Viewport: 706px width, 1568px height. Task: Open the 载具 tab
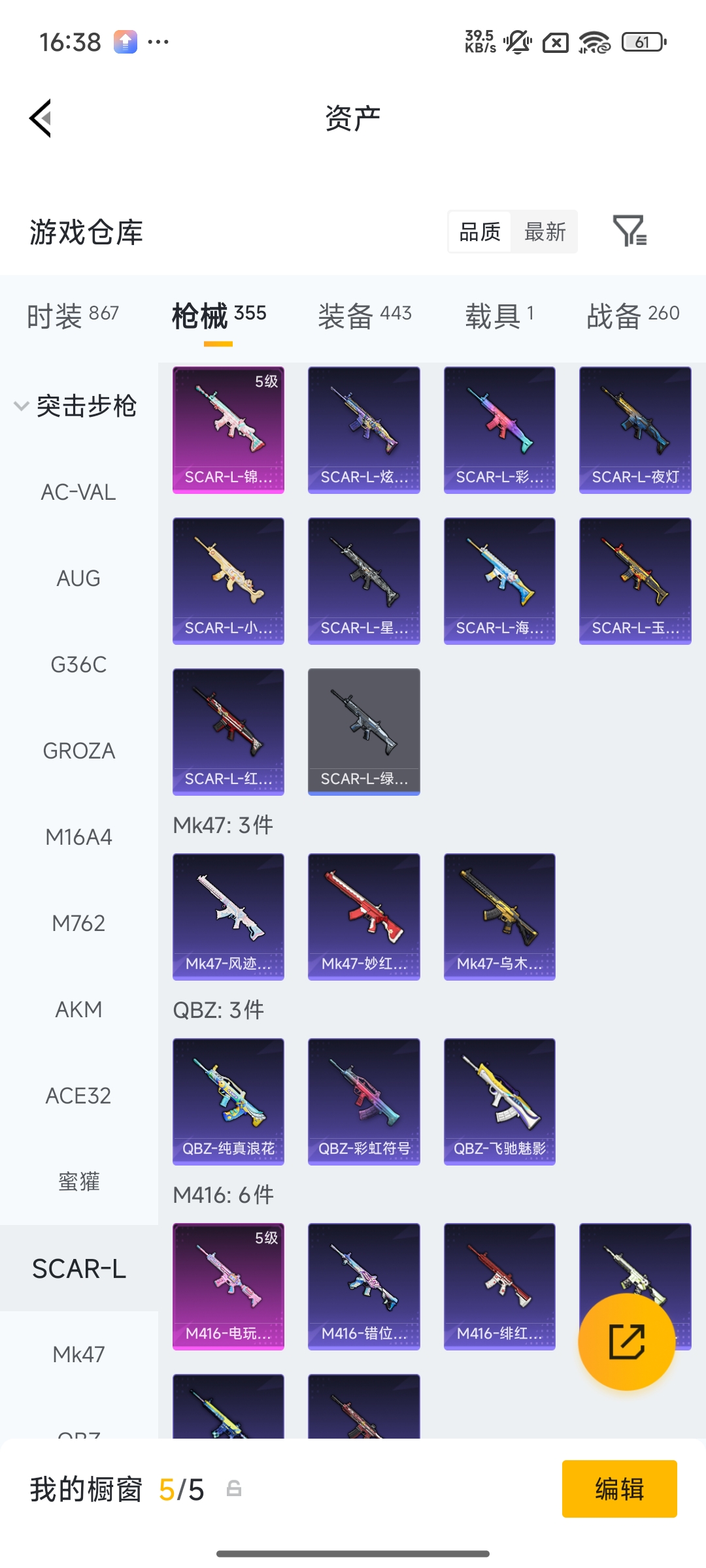499,316
